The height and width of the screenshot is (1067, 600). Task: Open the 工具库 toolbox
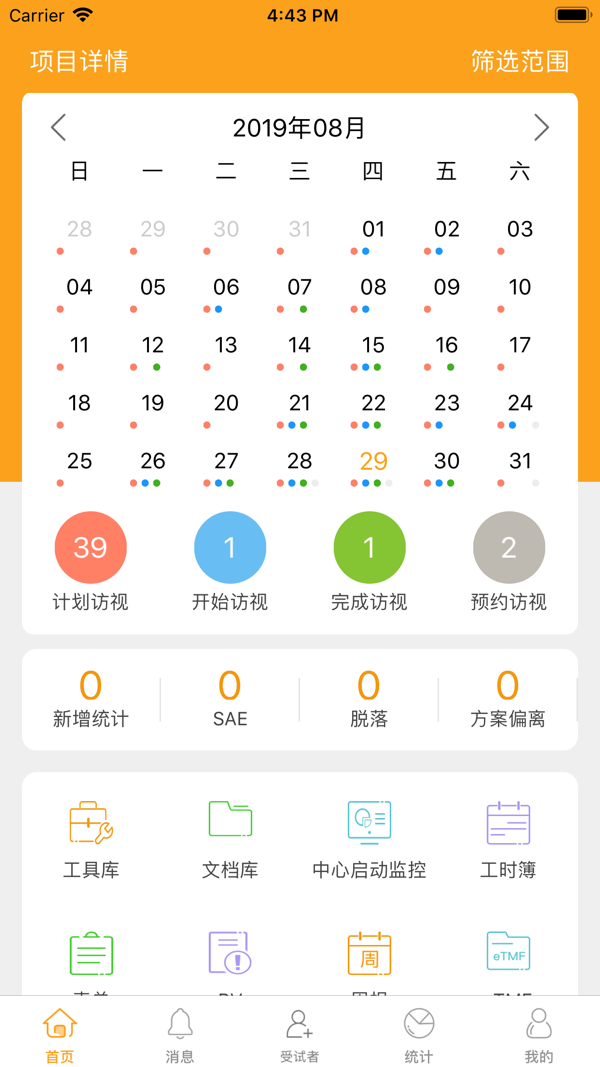(x=91, y=836)
